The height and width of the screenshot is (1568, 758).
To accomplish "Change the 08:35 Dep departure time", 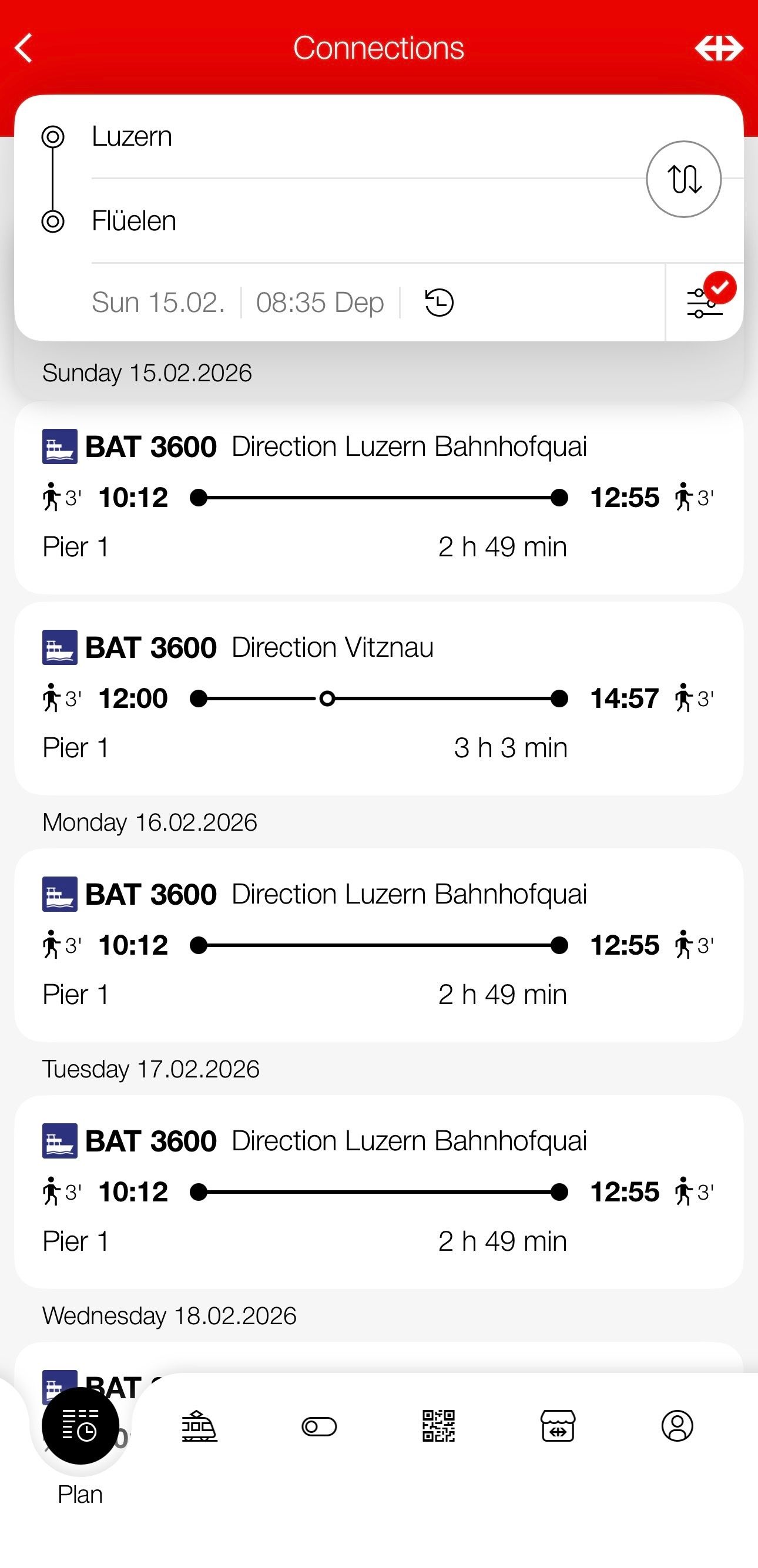I will (320, 303).
